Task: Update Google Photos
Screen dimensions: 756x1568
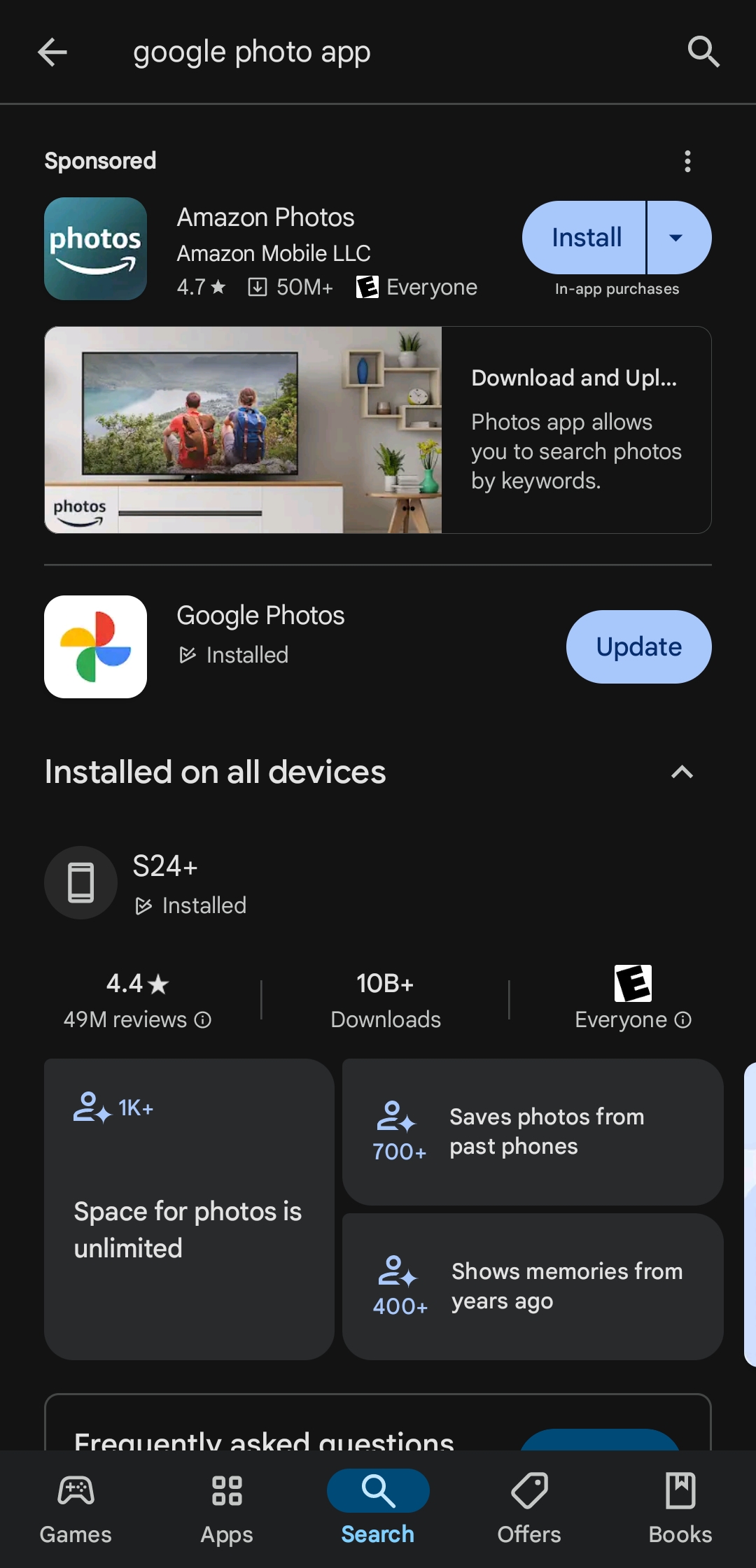Action: (x=638, y=647)
